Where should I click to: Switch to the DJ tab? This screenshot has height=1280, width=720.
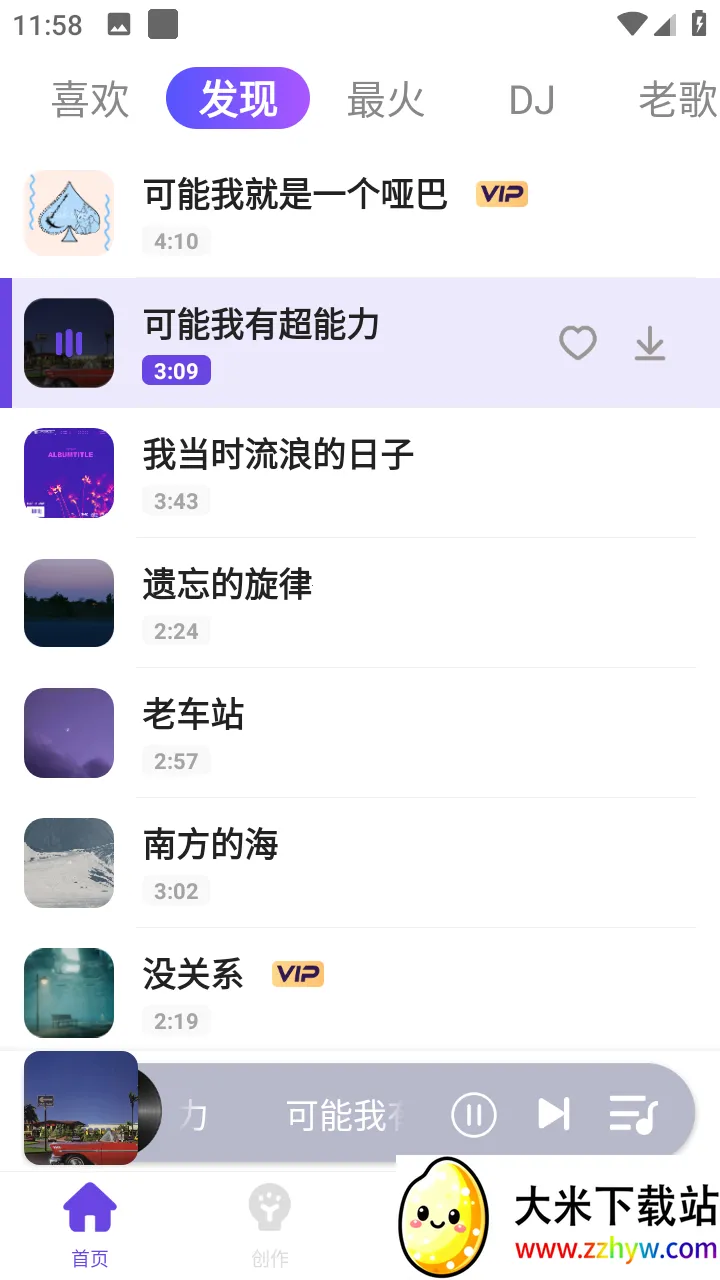(x=533, y=98)
